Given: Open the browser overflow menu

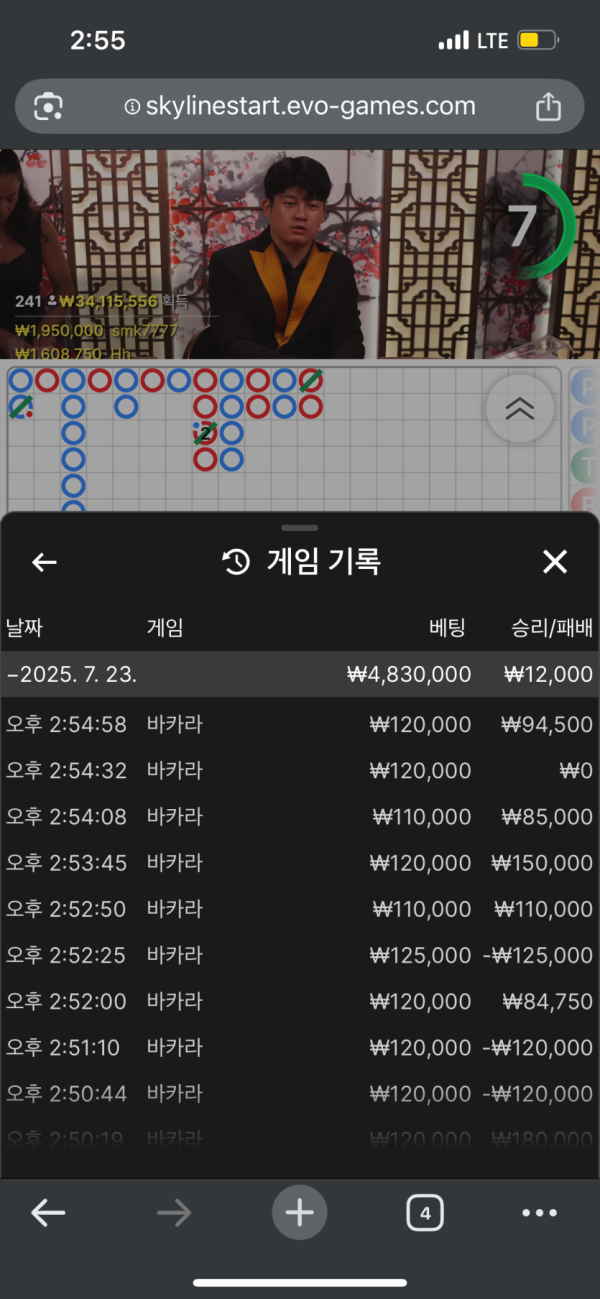Looking at the screenshot, I should [x=540, y=1213].
